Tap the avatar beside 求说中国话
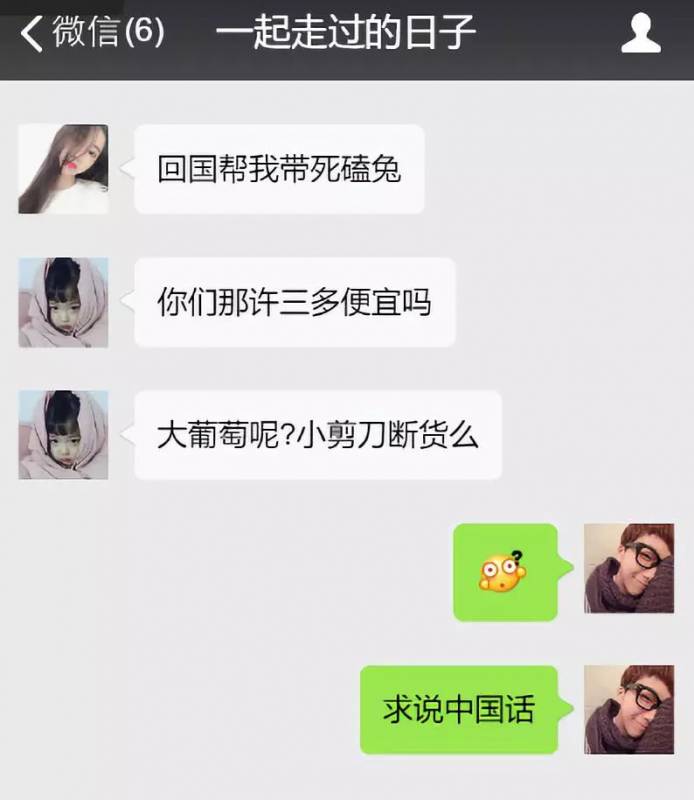 pyautogui.click(x=629, y=710)
